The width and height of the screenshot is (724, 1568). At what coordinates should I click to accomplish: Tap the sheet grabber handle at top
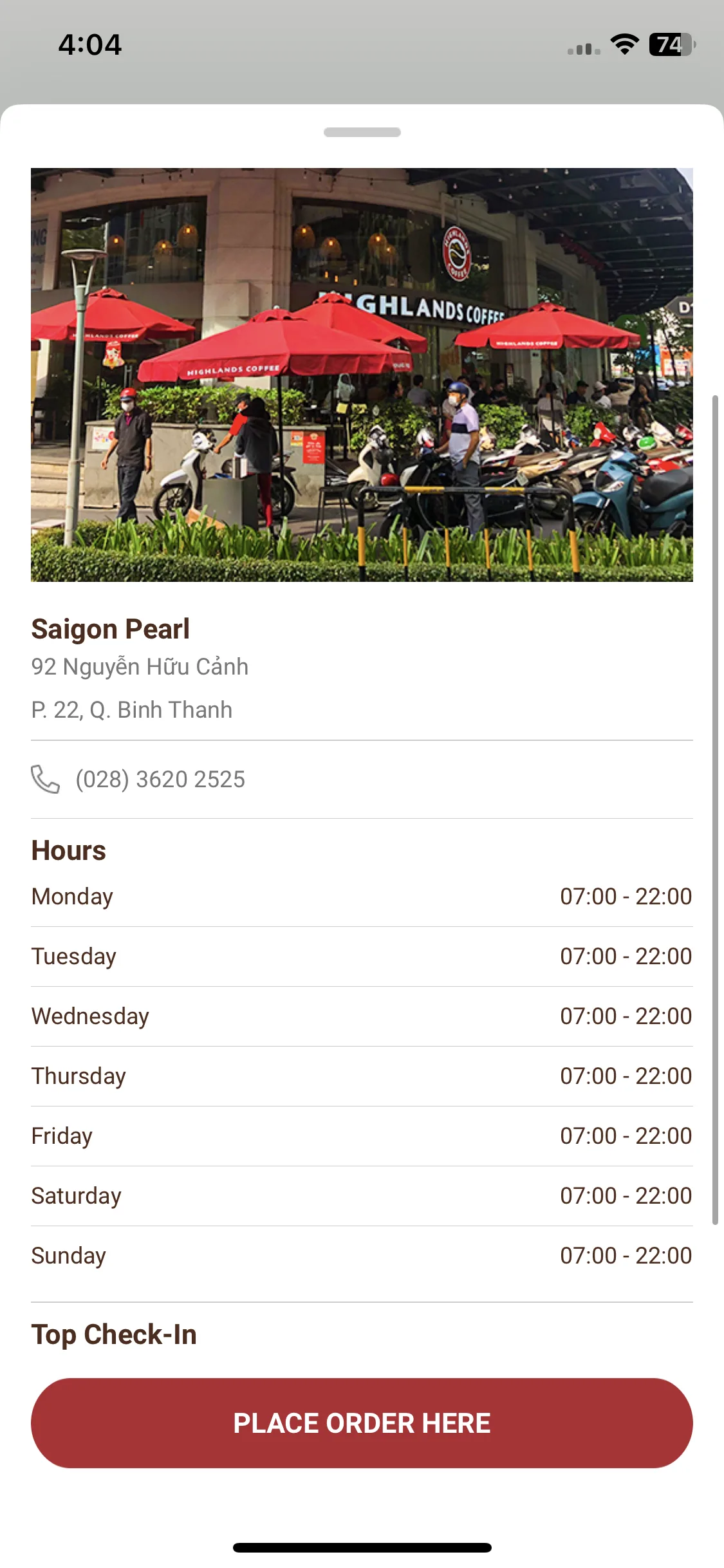pyautogui.click(x=362, y=132)
